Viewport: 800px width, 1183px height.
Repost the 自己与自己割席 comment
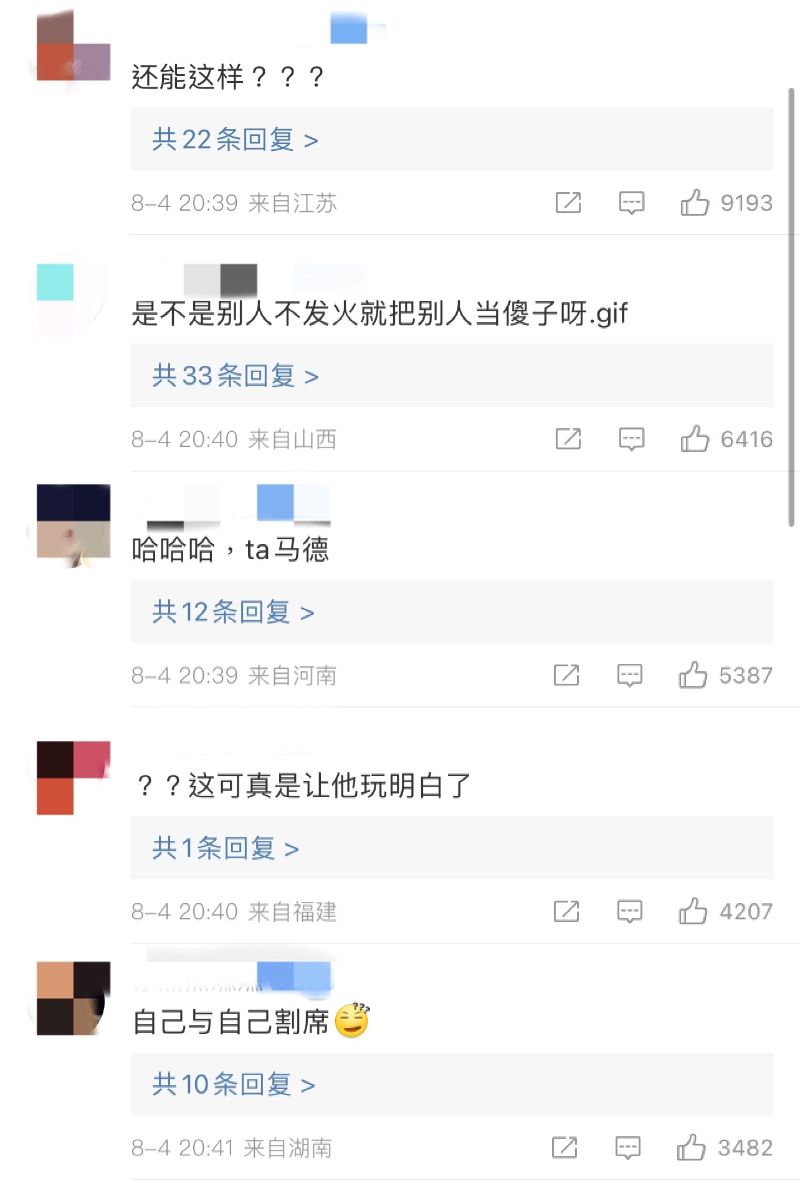(564, 1147)
